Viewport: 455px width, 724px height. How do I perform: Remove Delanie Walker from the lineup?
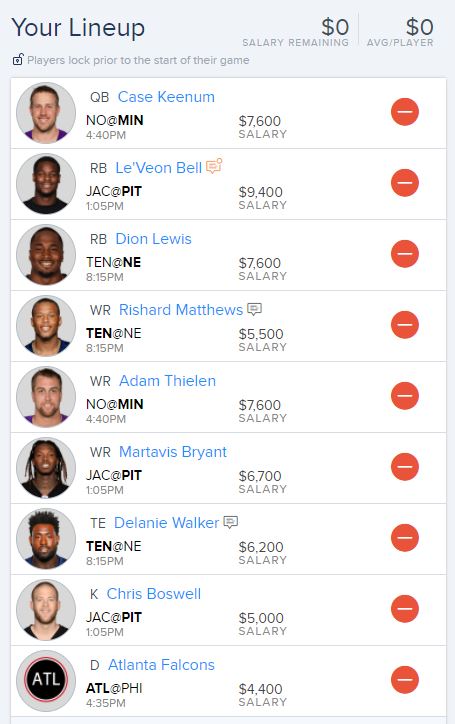(x=405, y=537)
